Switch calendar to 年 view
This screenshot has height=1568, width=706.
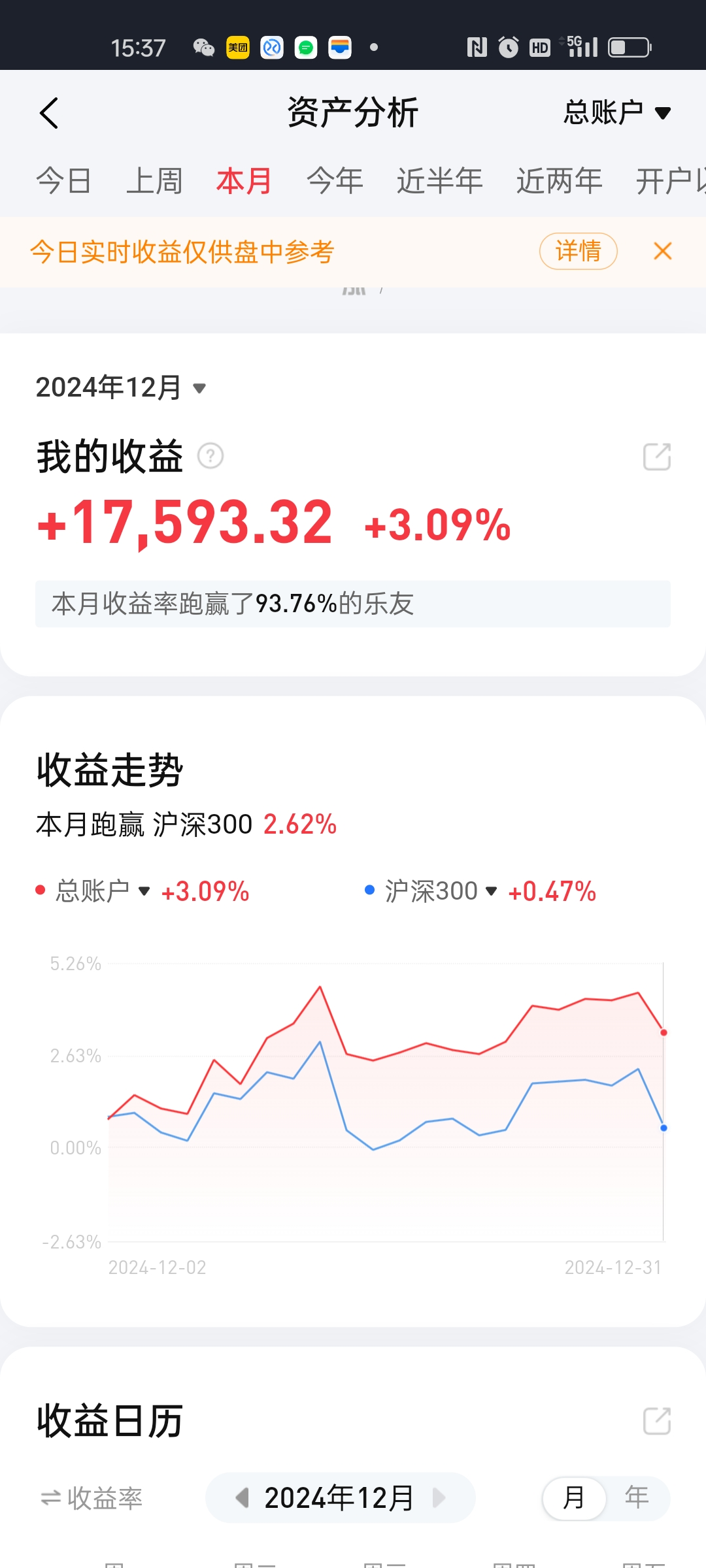pos(636,1497)
